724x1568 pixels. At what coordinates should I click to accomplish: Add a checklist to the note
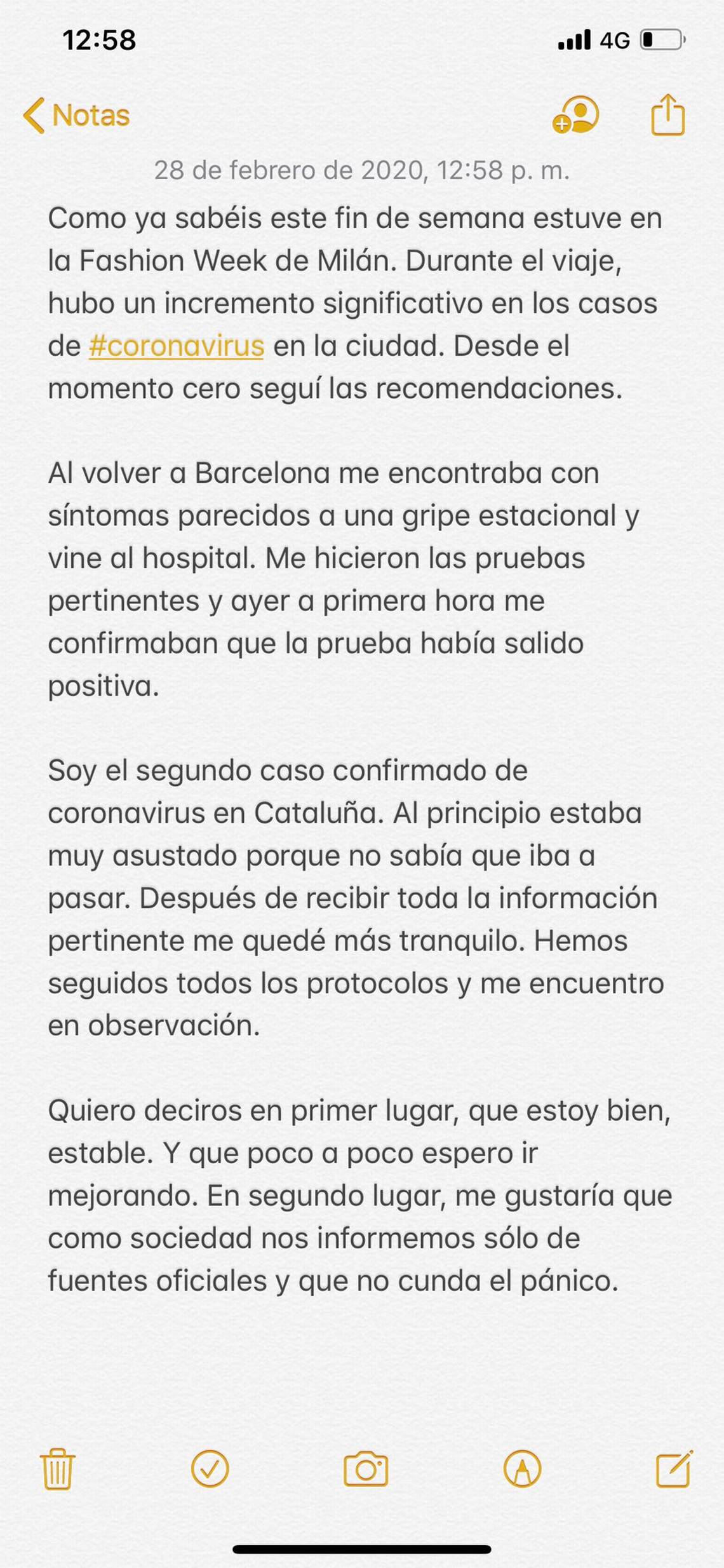coord(210,1469)
